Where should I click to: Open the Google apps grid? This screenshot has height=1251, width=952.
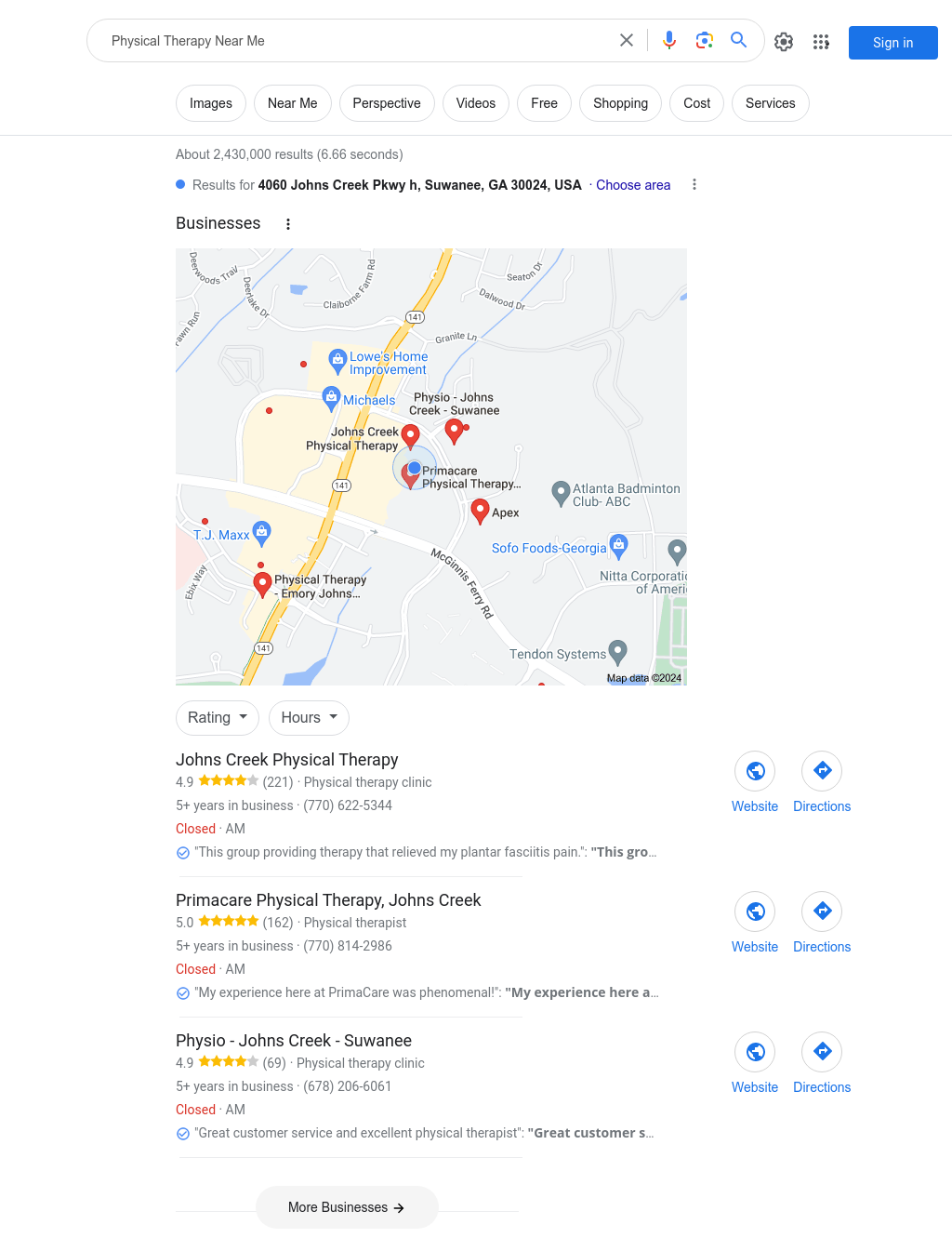click(821, 42)
